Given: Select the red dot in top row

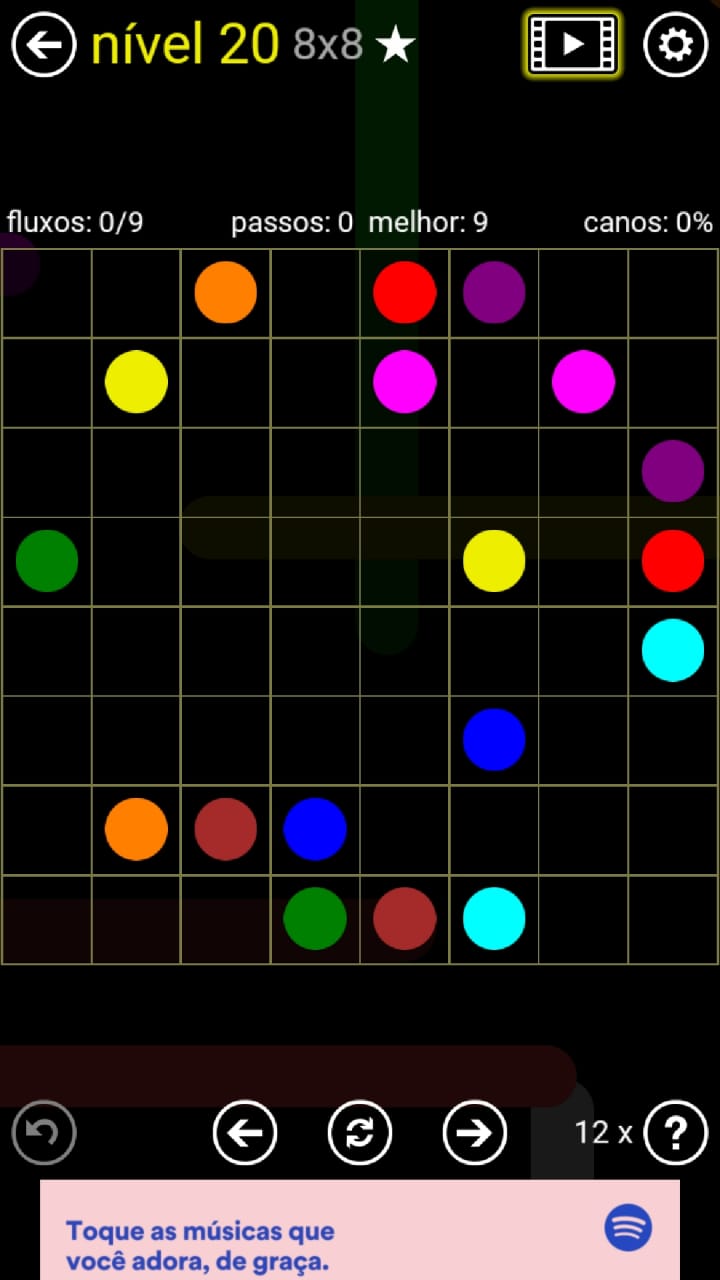Looking at the screenshot, I should point(405,292).
